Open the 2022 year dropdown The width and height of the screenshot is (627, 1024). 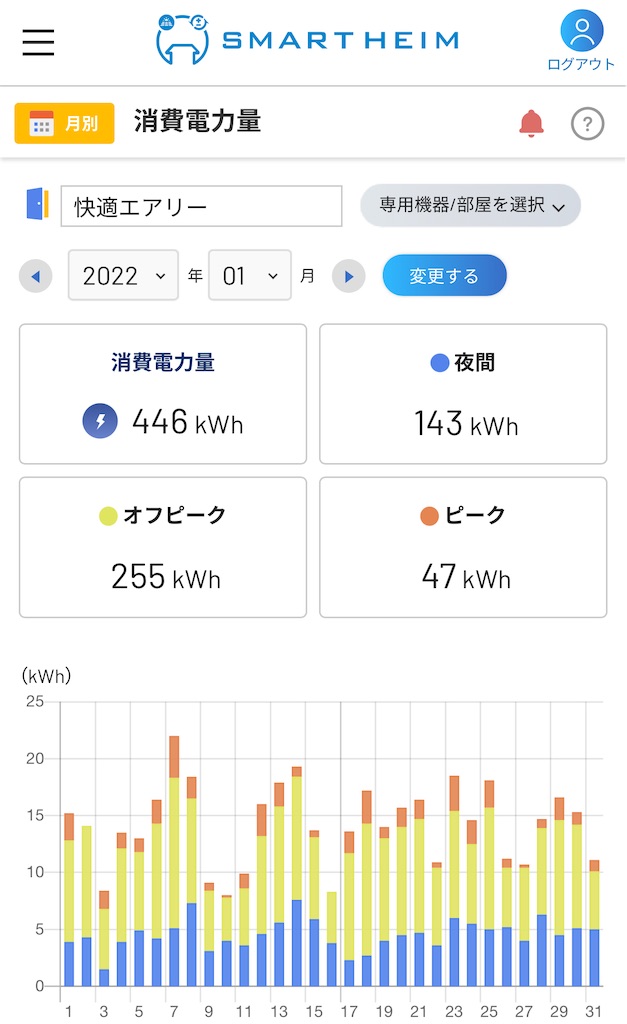123,276
